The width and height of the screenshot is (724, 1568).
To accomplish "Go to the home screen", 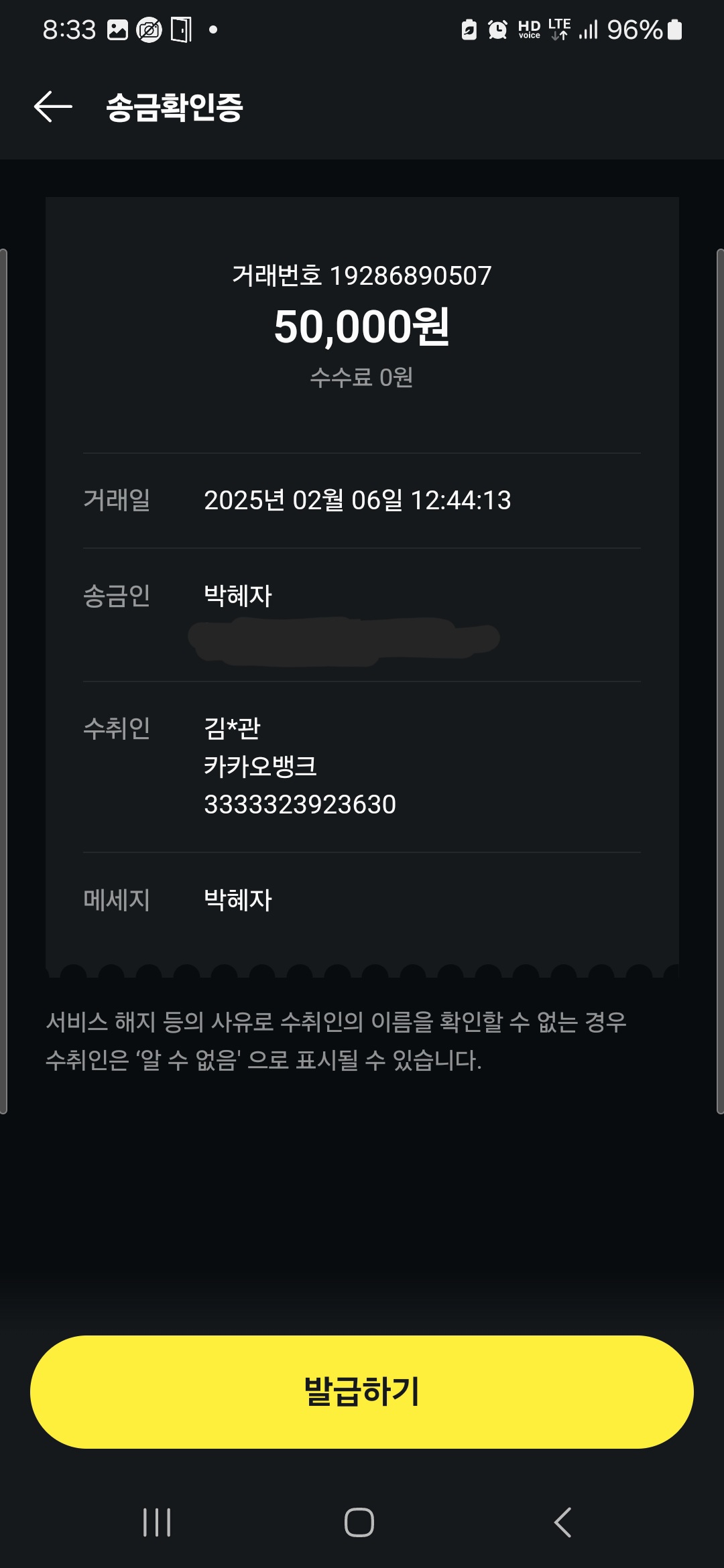I will tap(359, 1522).
